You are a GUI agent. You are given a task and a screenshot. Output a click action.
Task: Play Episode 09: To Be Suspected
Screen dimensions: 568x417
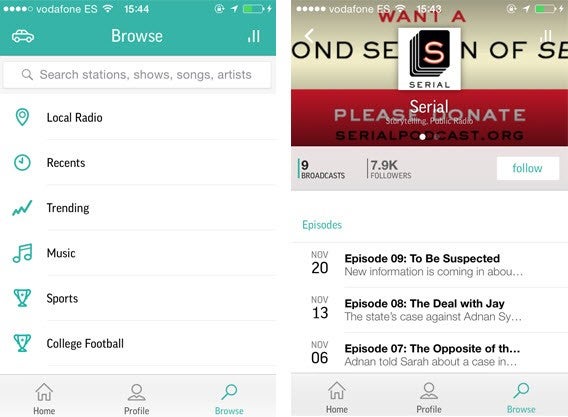tap(429, 265)
